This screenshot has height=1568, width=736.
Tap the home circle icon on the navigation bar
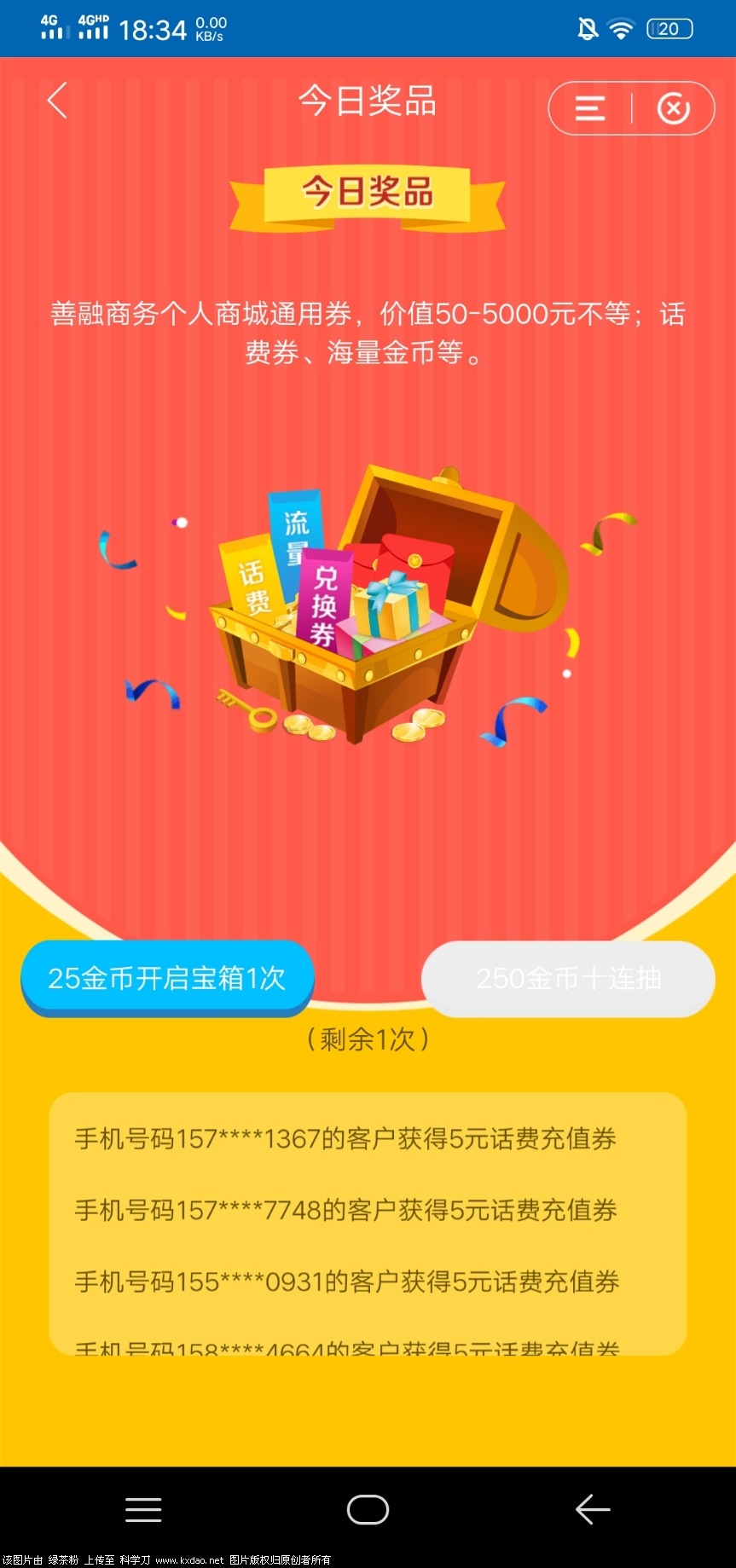coord(368,1508)
